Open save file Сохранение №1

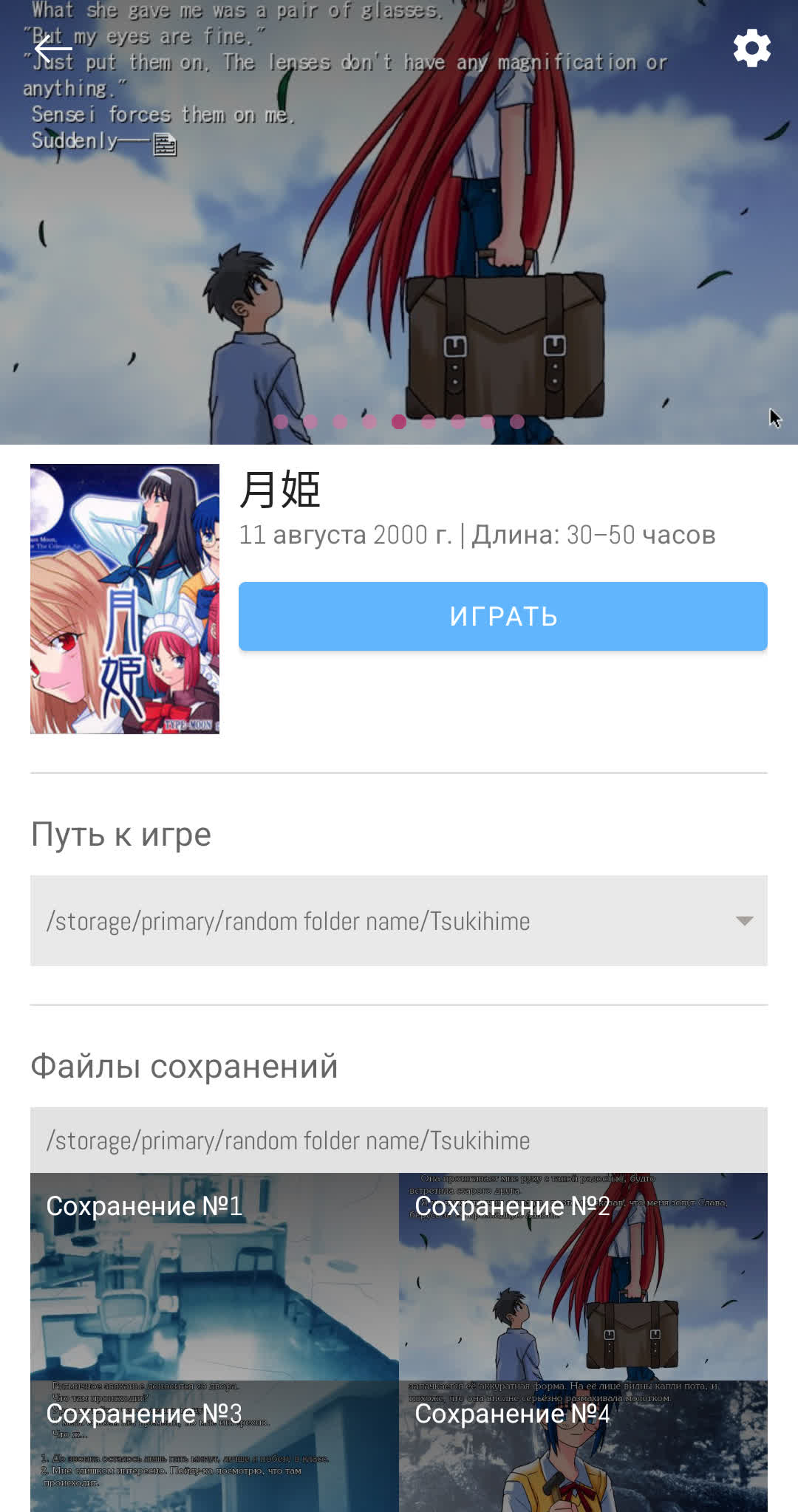coord(214,1276)
